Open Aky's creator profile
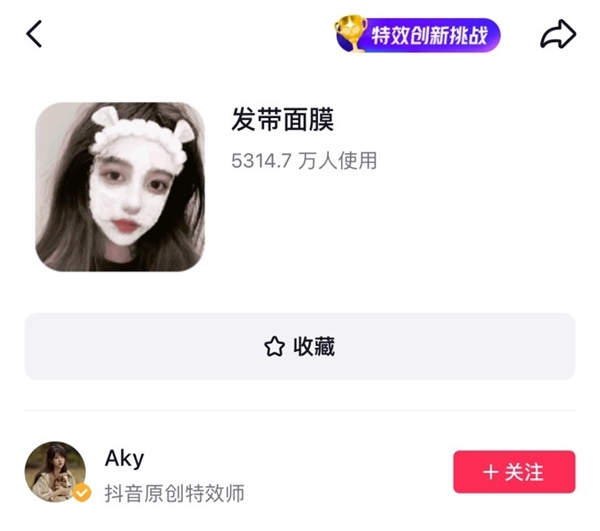This screenshot has height=531, width=600. [57, 472]
